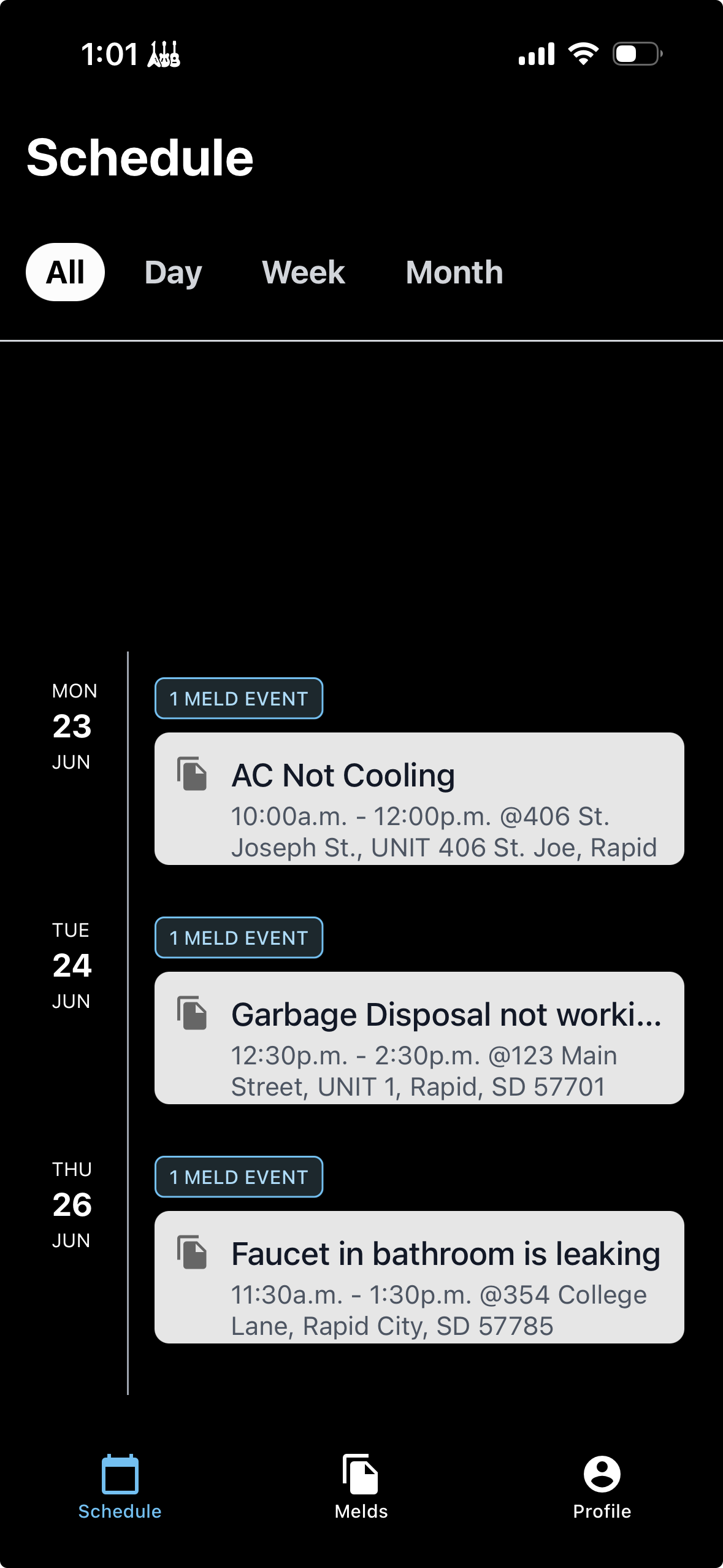Expand the 1 MELD EVENT badge for June 23
The image size is (723, 1568).
click(238, 698)
